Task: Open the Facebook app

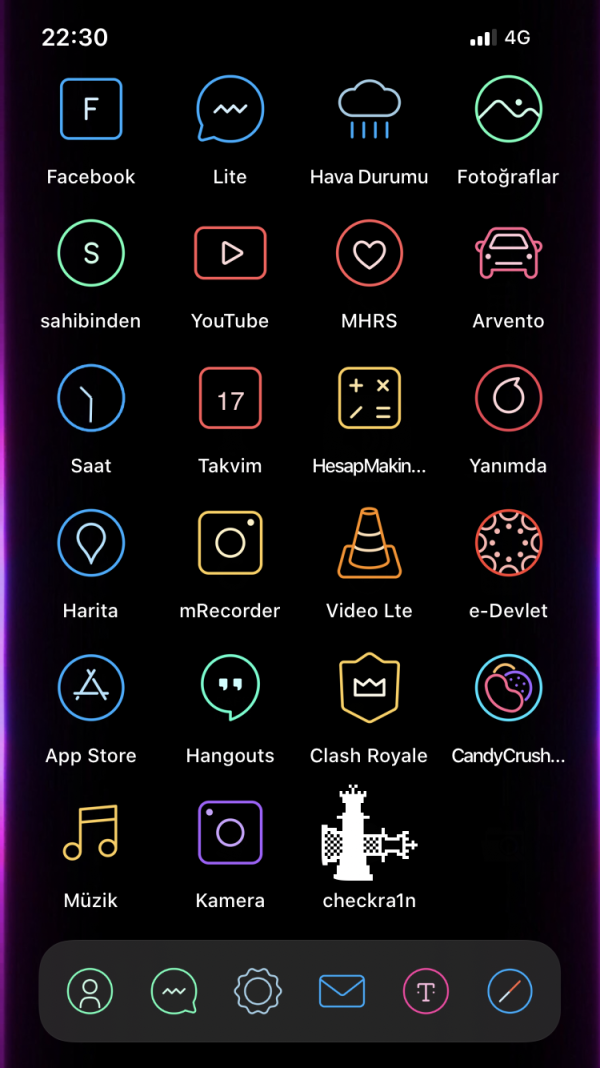Action: click(x=91, y=109)
